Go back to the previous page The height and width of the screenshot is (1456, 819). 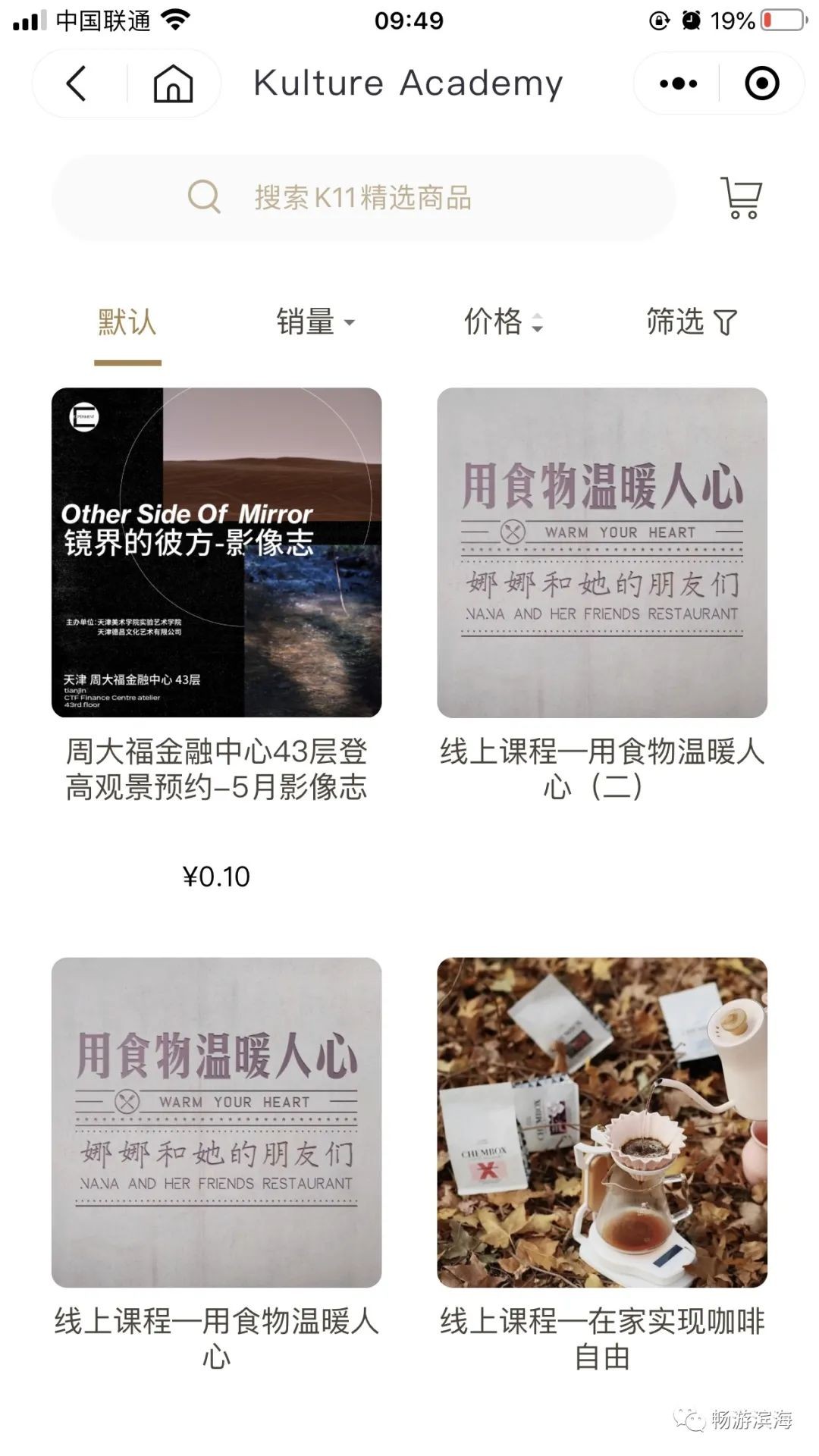pos(77,83)
